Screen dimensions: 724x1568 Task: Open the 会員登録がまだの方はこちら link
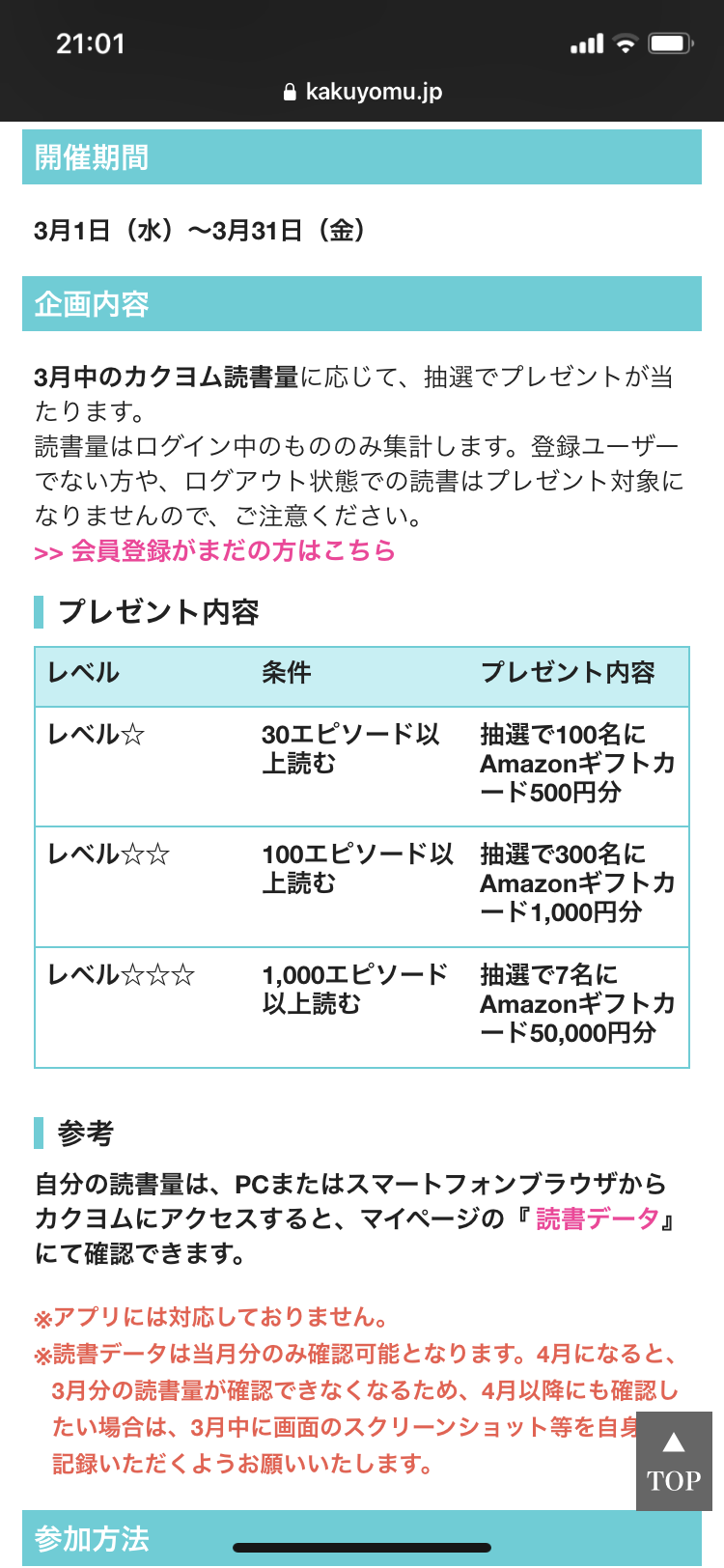(x=214, y=551)
